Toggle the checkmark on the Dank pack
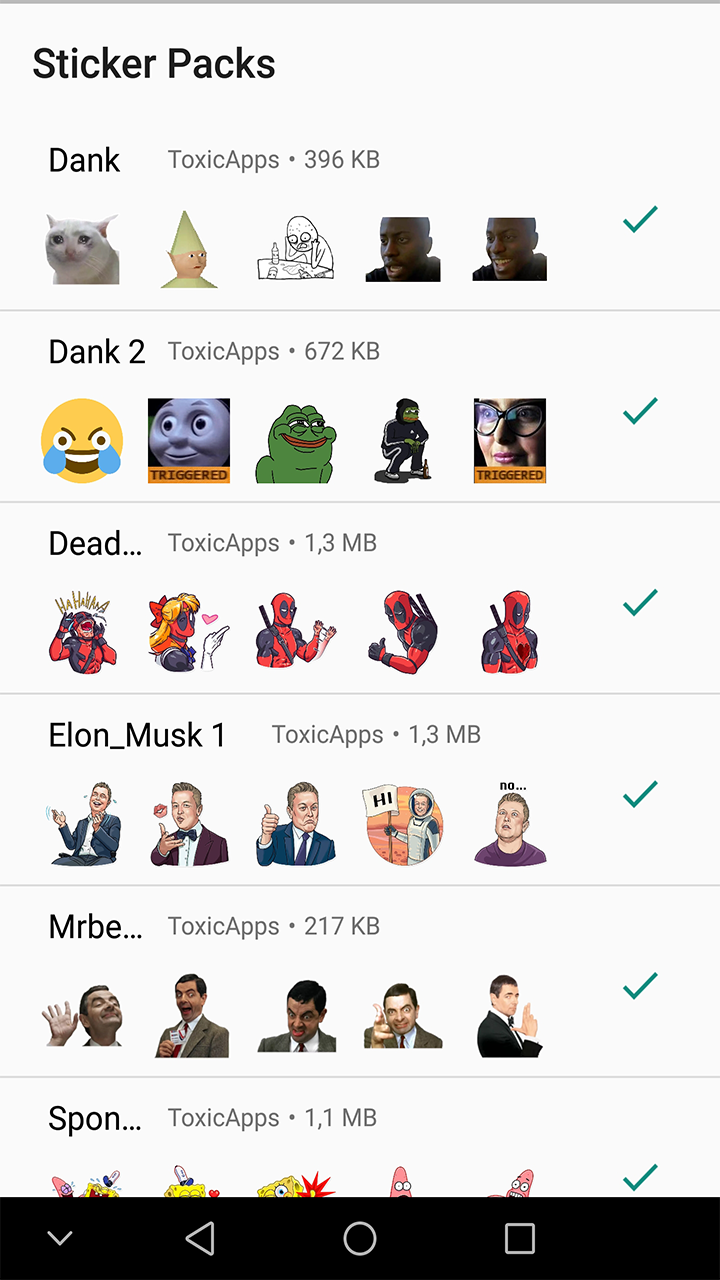This screenshot has height=1280, width=720. [x=639, y=218]
